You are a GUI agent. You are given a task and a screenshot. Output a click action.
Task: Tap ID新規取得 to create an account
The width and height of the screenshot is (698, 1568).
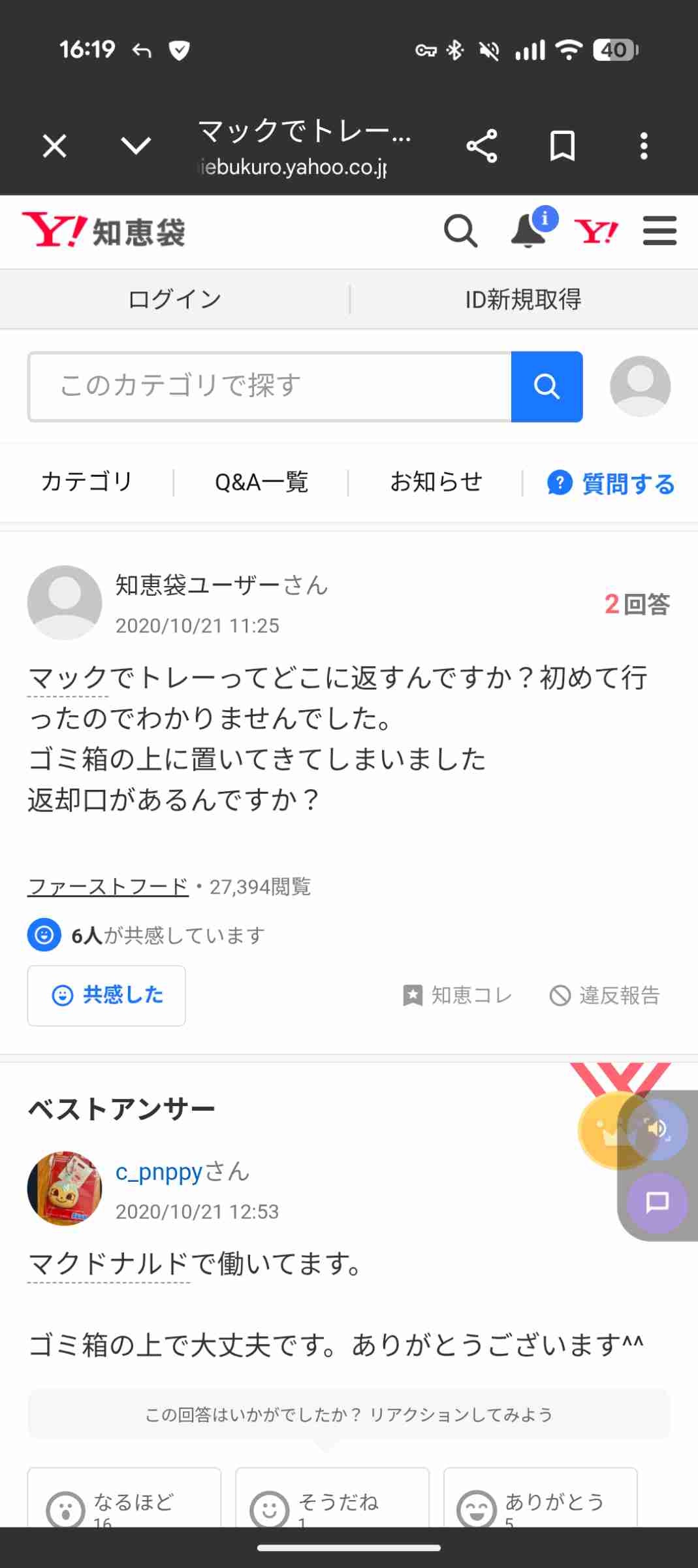(x=523, y=299)
